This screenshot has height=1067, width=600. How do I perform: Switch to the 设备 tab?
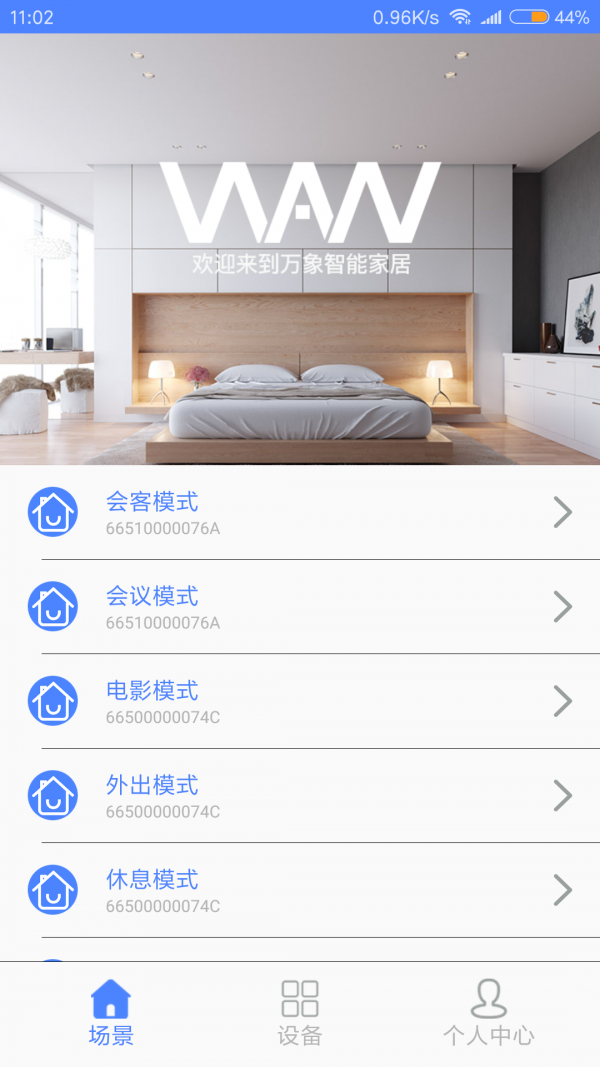coord(300,1012)
